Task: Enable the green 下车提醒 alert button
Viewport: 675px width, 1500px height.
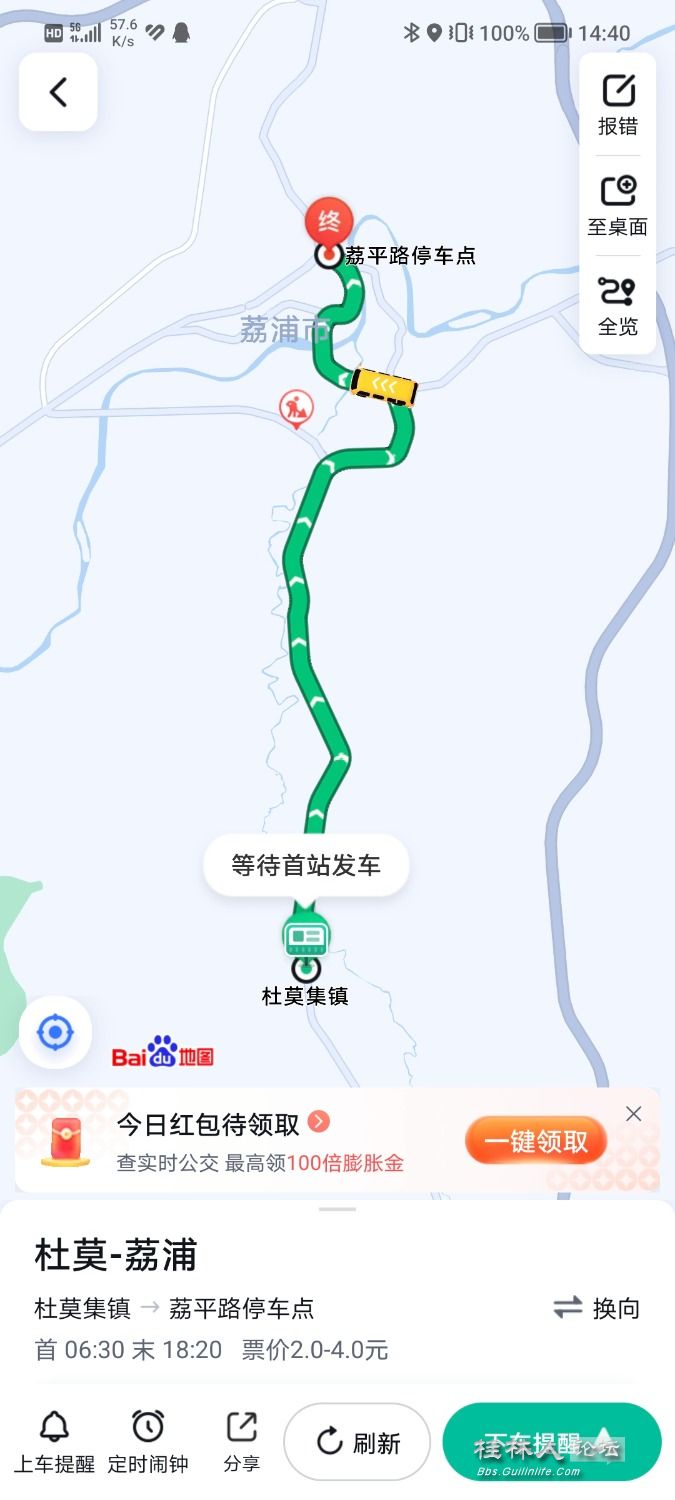Action: click(551, 1442)
